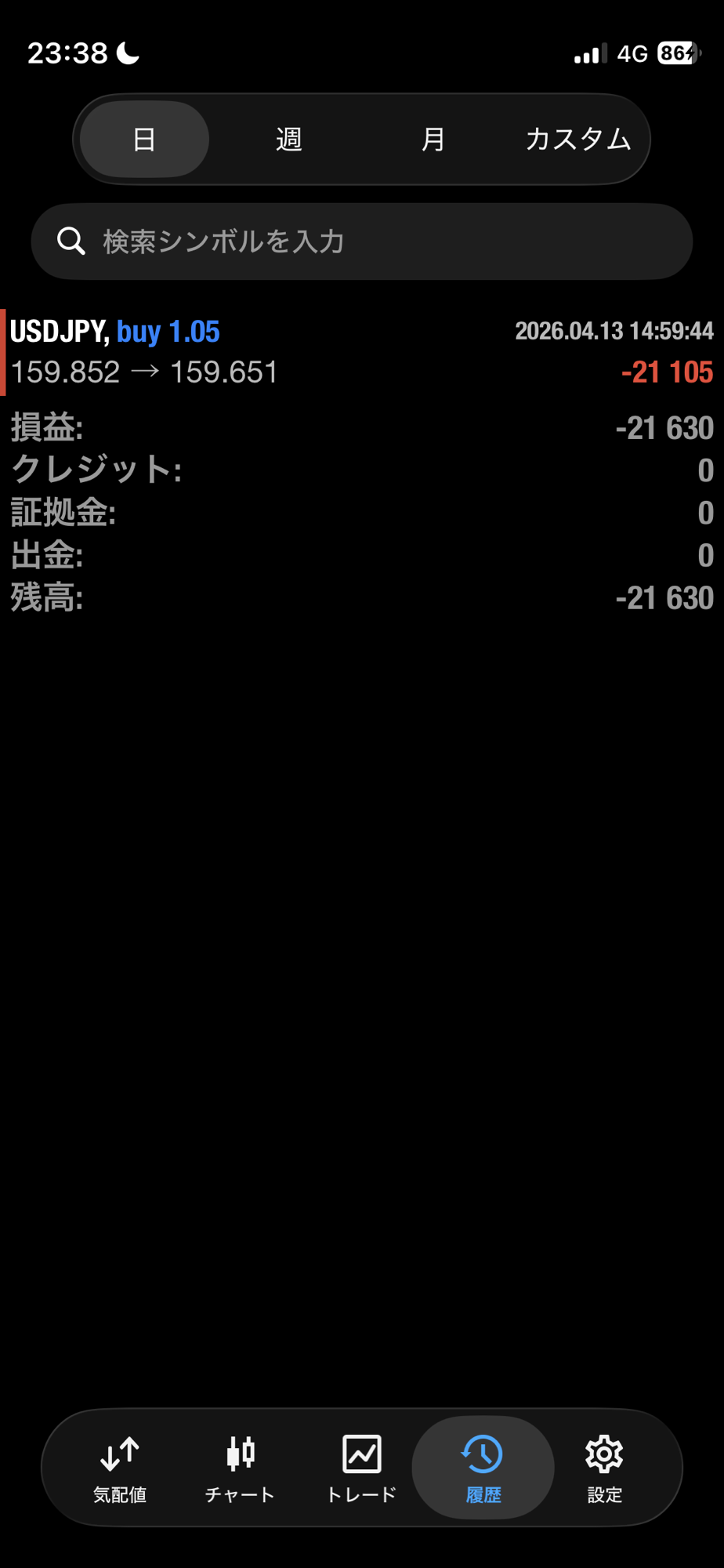Viewport: 724px width, 1568px height.
Task: Select the 週 (week) period tab
Action: tap(289, 140)
